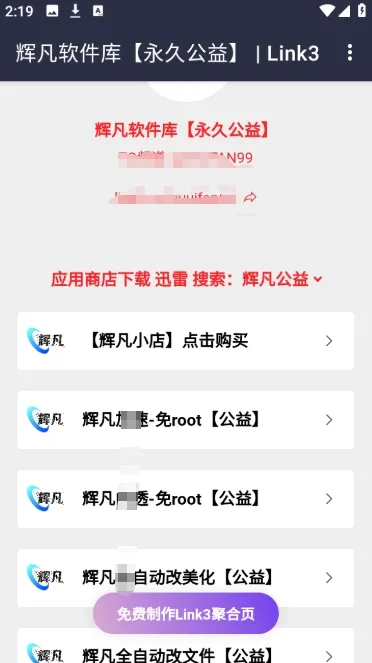Viewport: 372px width, 663px height.
Task: Open the row ending in 透-免root【公益】
Action: point(186,499)
